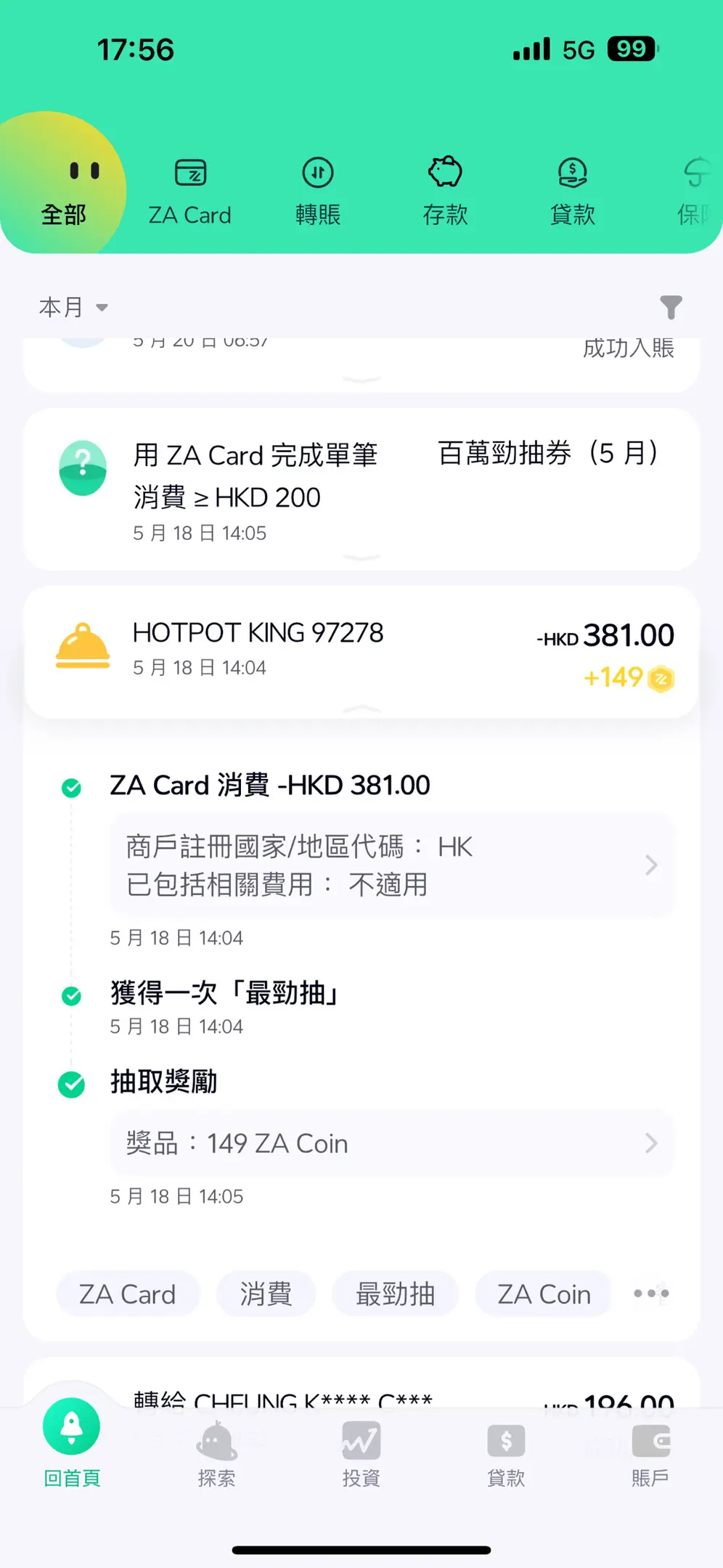Open the 本月 month dropdown
The height and width of the screenshot is (1568, 723).
[73, 307]
